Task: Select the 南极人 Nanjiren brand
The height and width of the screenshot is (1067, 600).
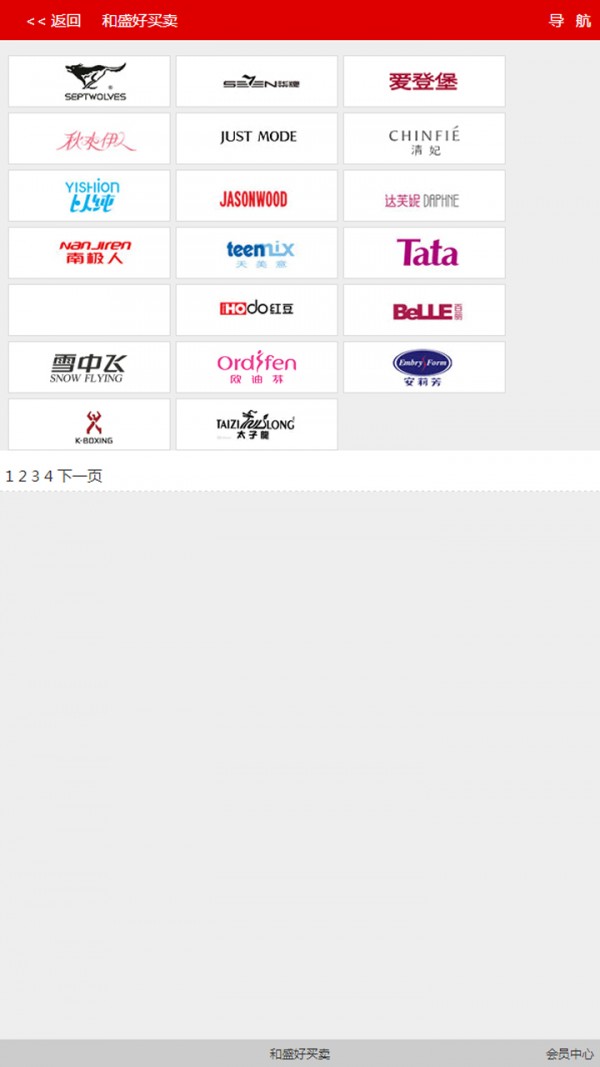Action: pos(89,252)
